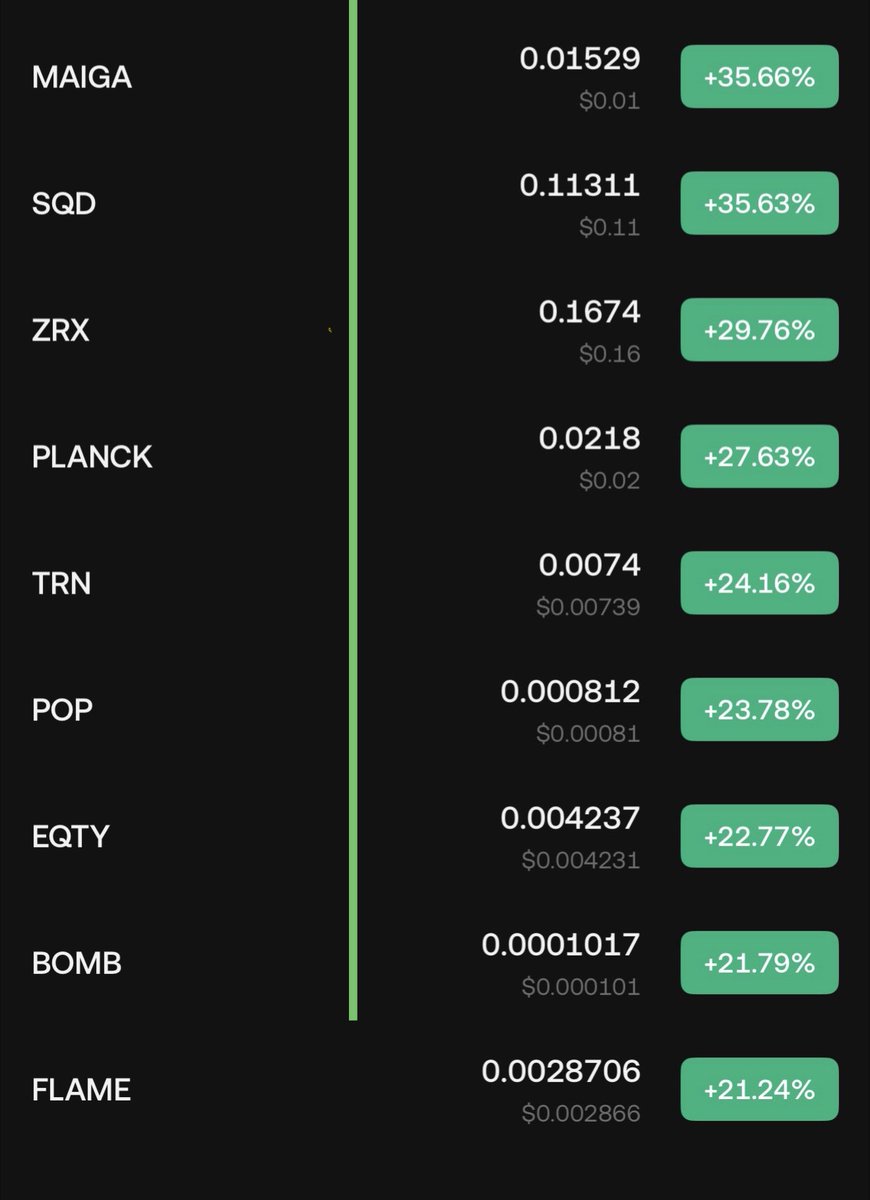Tap the FLAME market row
Viewport: 870px width, 1200px height.
pyautogui.click(x=81, y=1089)
